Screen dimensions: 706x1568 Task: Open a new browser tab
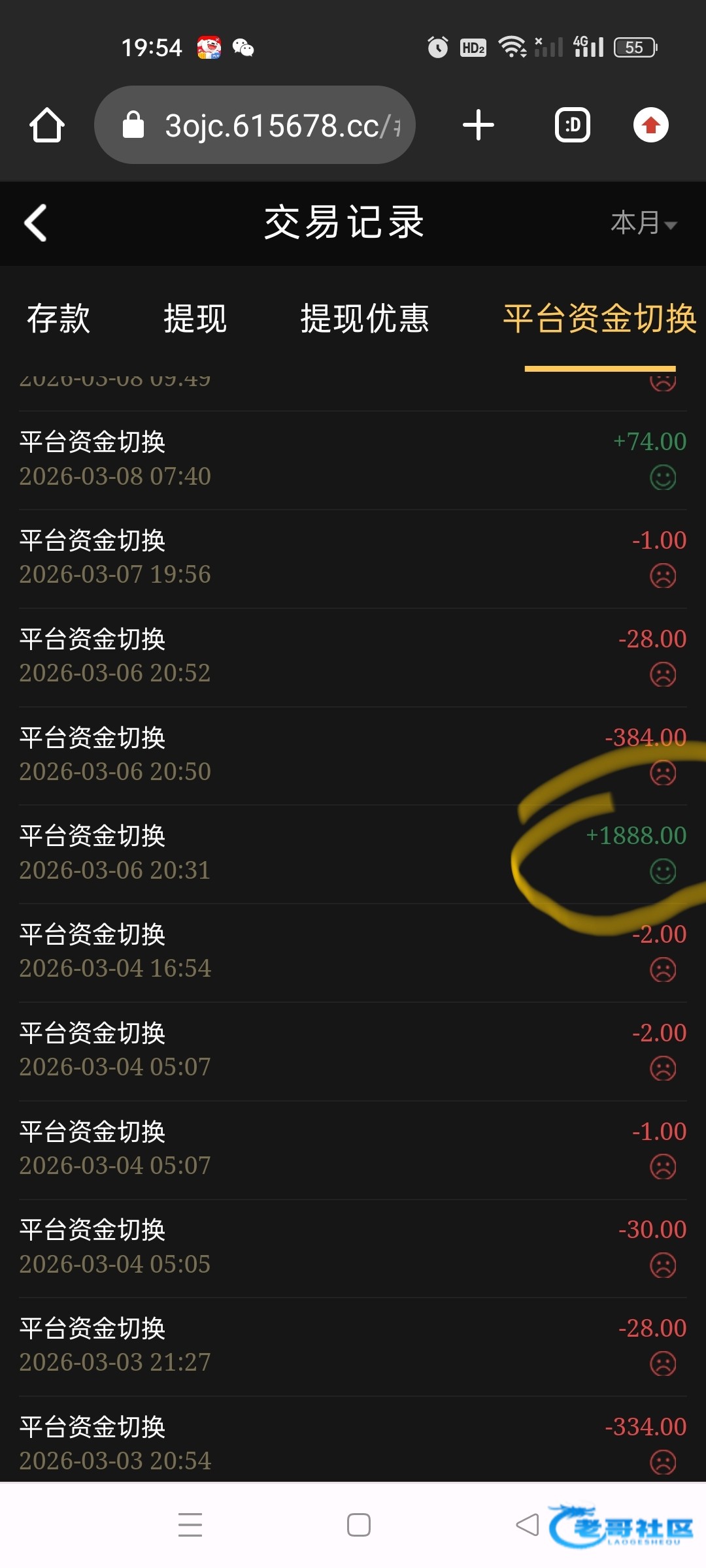pyautogui.click(x=478, y=125)
